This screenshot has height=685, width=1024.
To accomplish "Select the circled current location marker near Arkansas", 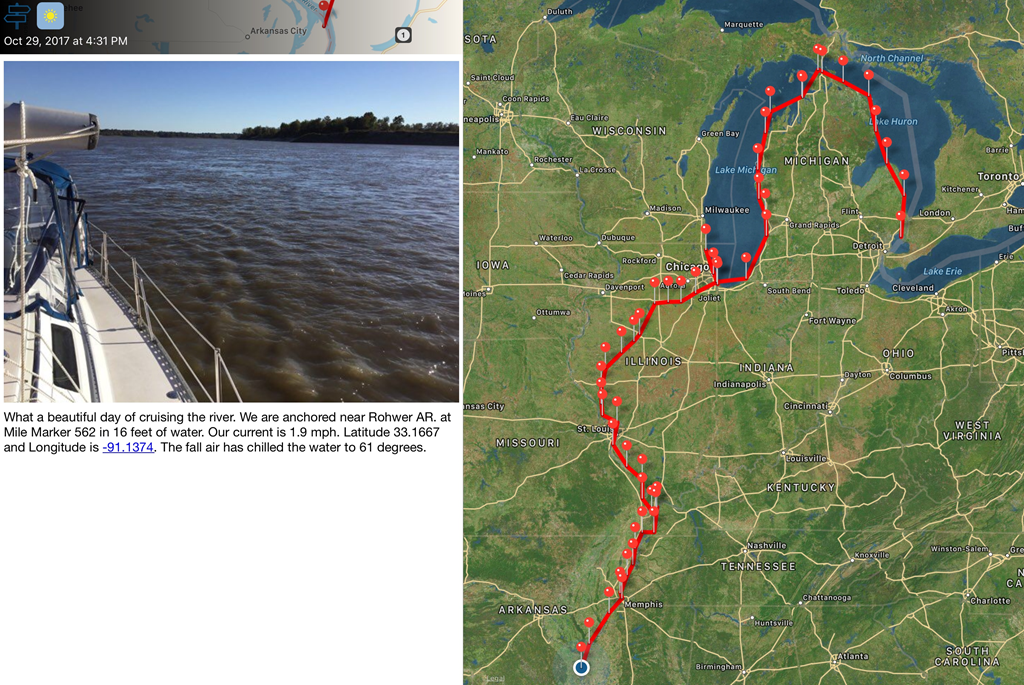I will pyautogui.click(x=581, y=667).
